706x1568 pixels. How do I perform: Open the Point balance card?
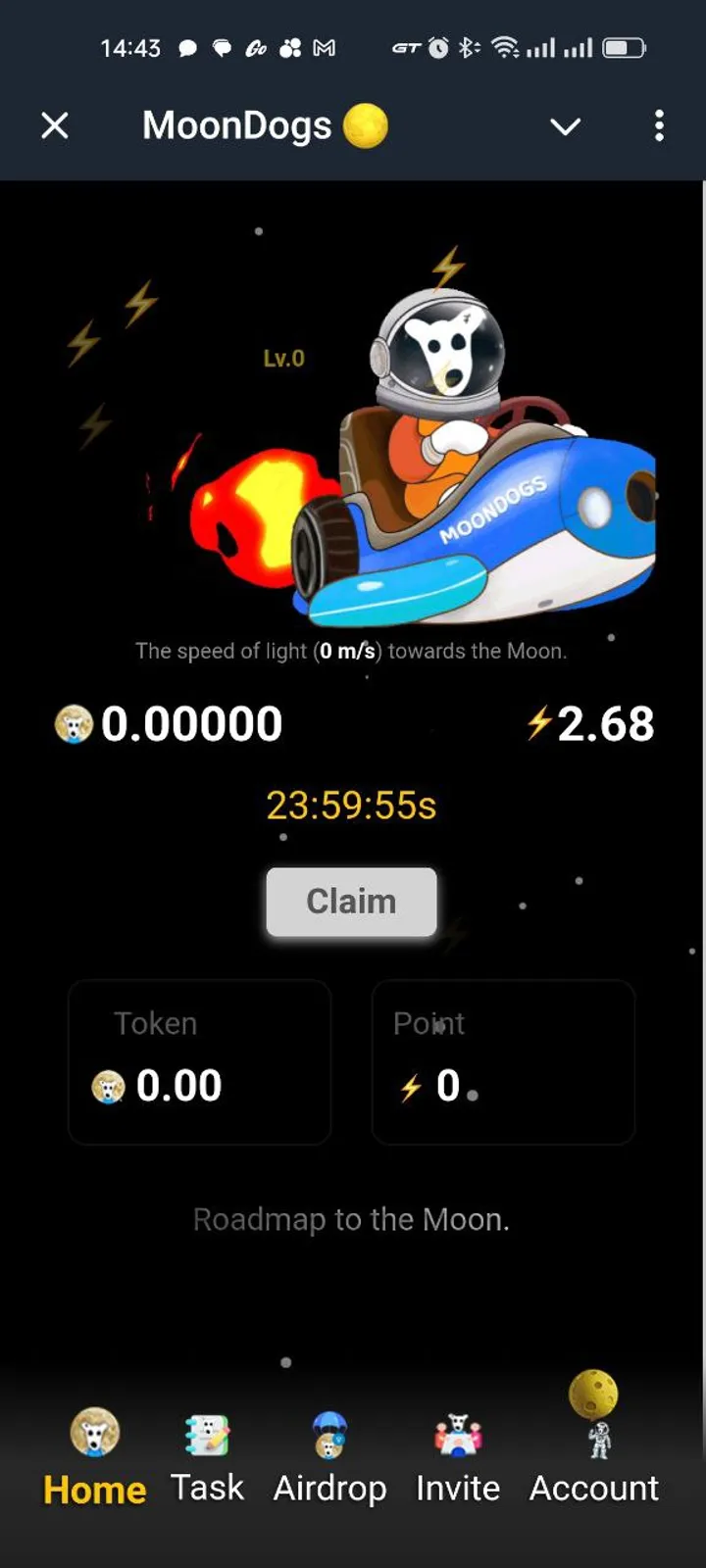click(x=503, y=1062)
